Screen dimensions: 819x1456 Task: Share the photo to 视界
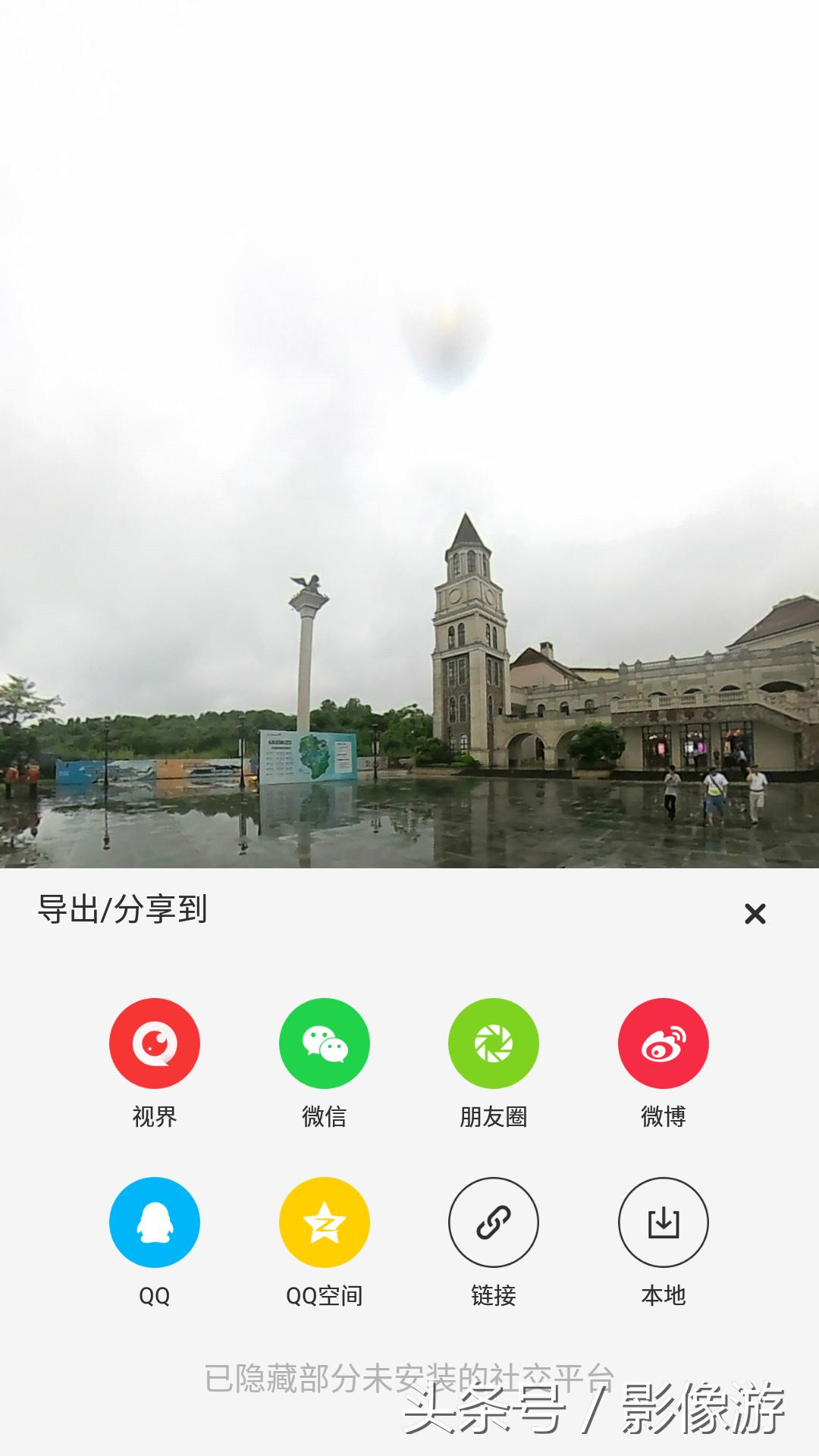pos(155,1043)
